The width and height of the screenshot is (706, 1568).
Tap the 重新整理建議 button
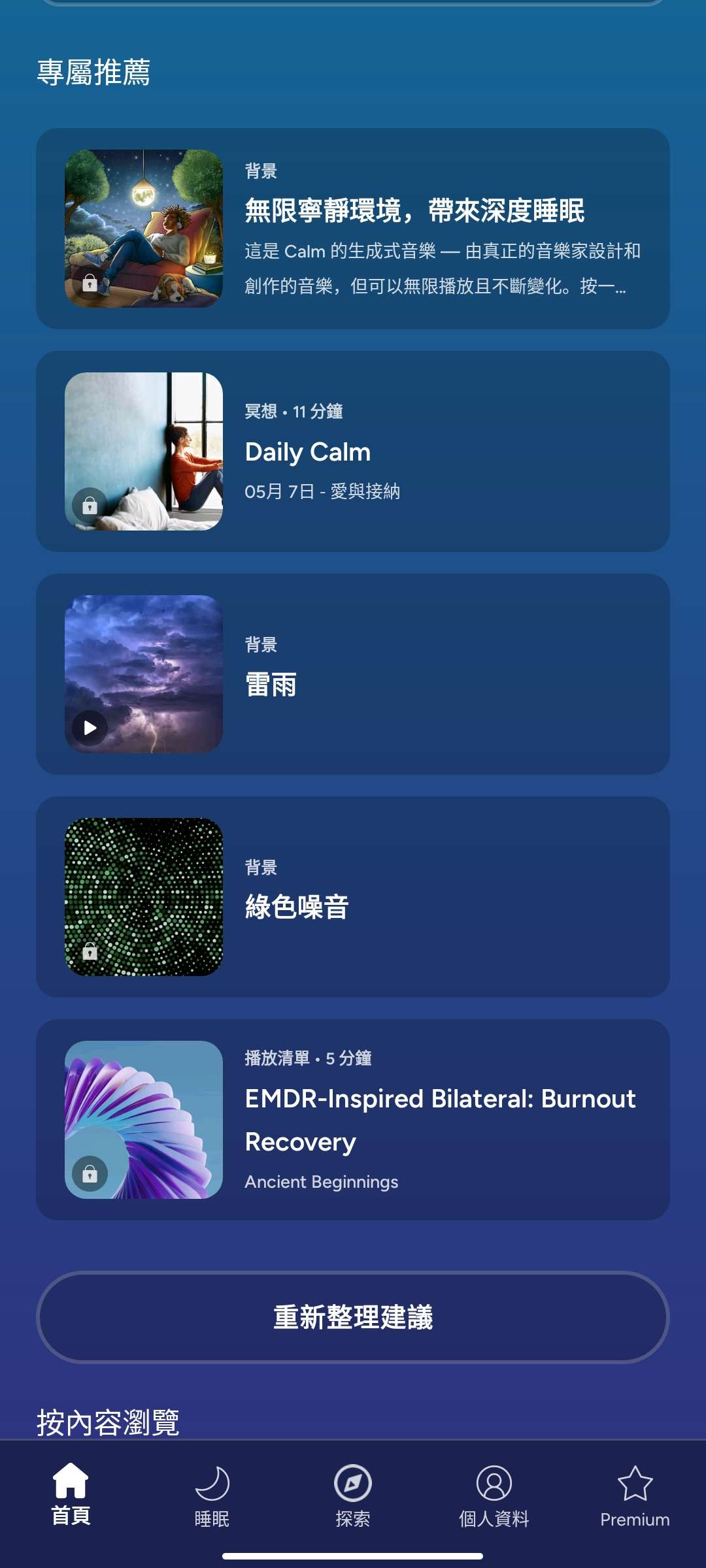(353, 1317)
